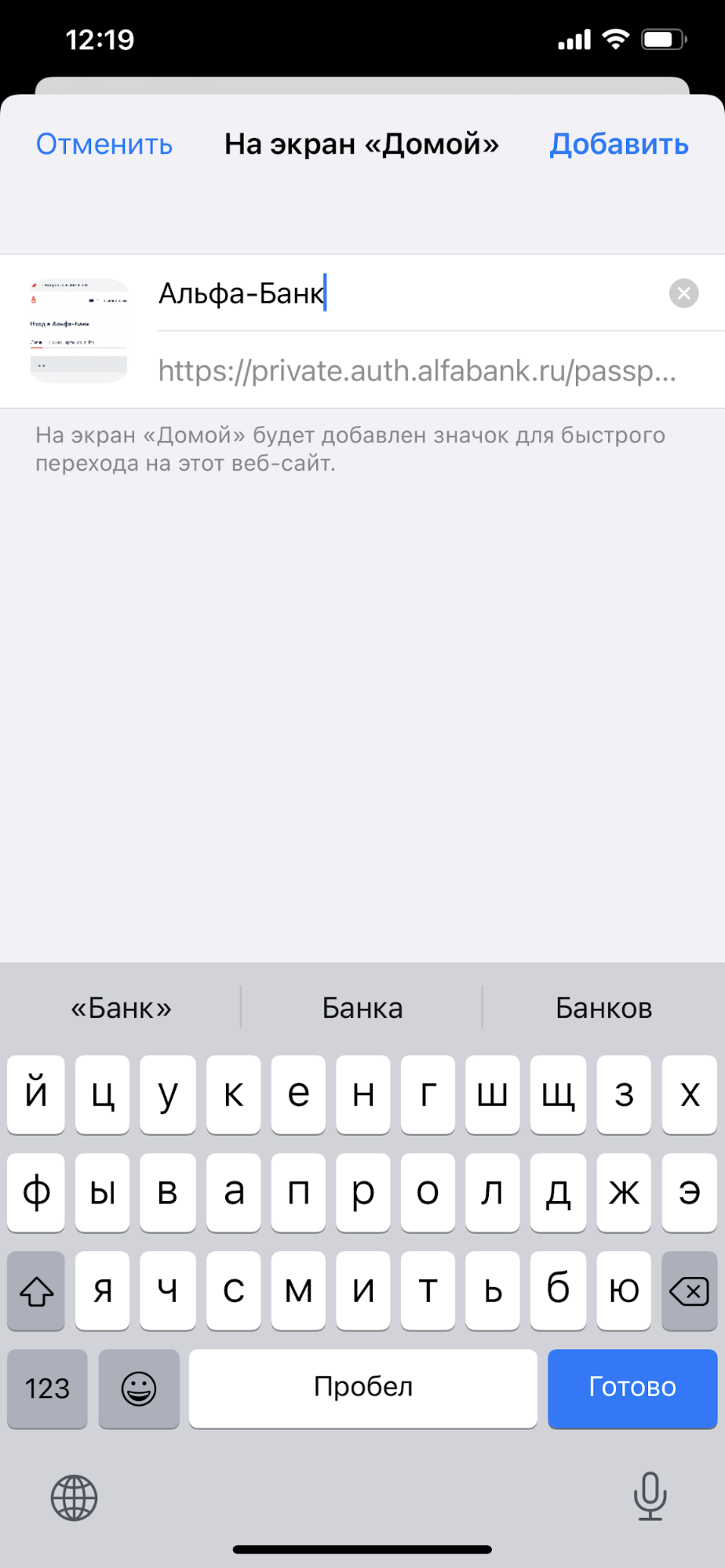Change keyboard language with the globe key

74,1497
